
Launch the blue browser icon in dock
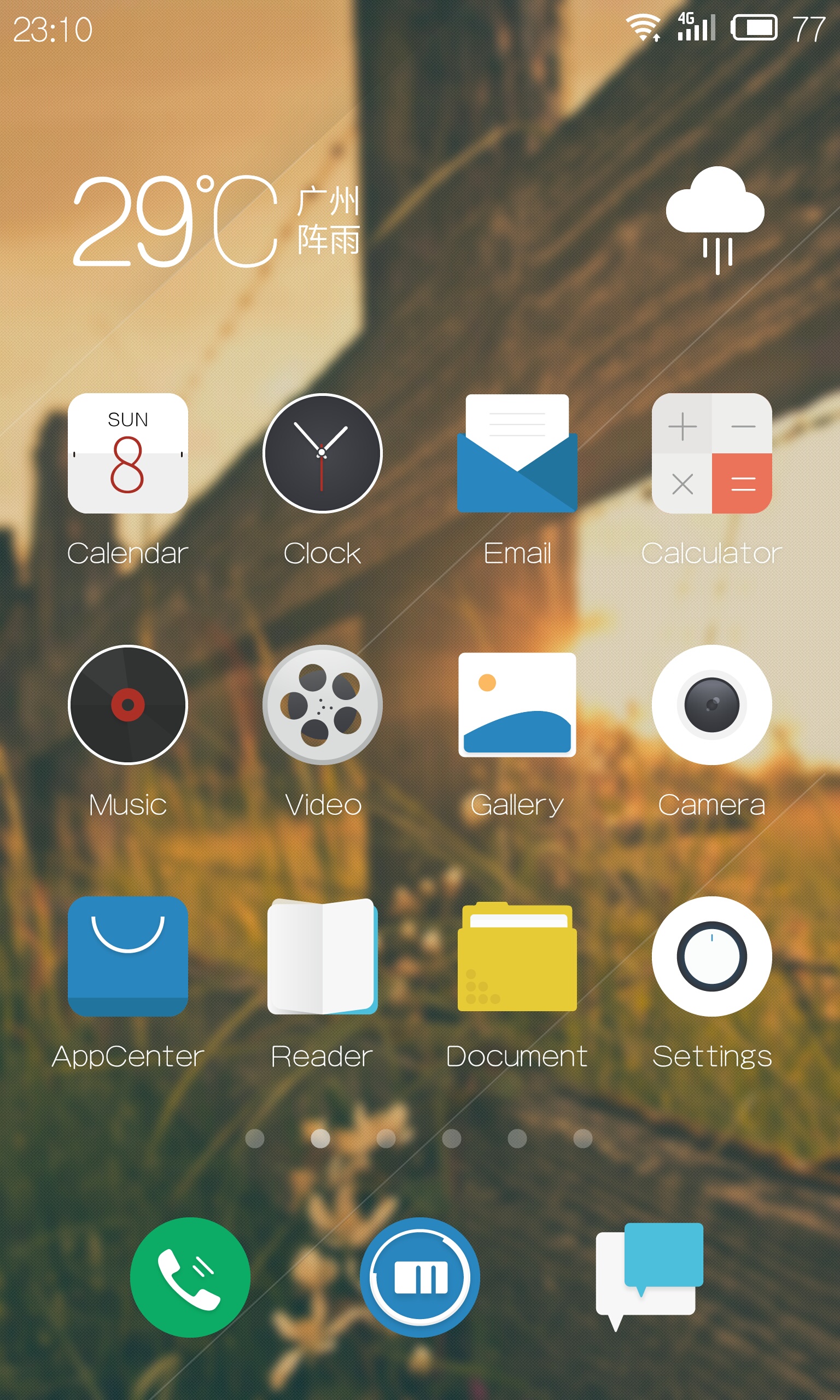point(420,1277)
